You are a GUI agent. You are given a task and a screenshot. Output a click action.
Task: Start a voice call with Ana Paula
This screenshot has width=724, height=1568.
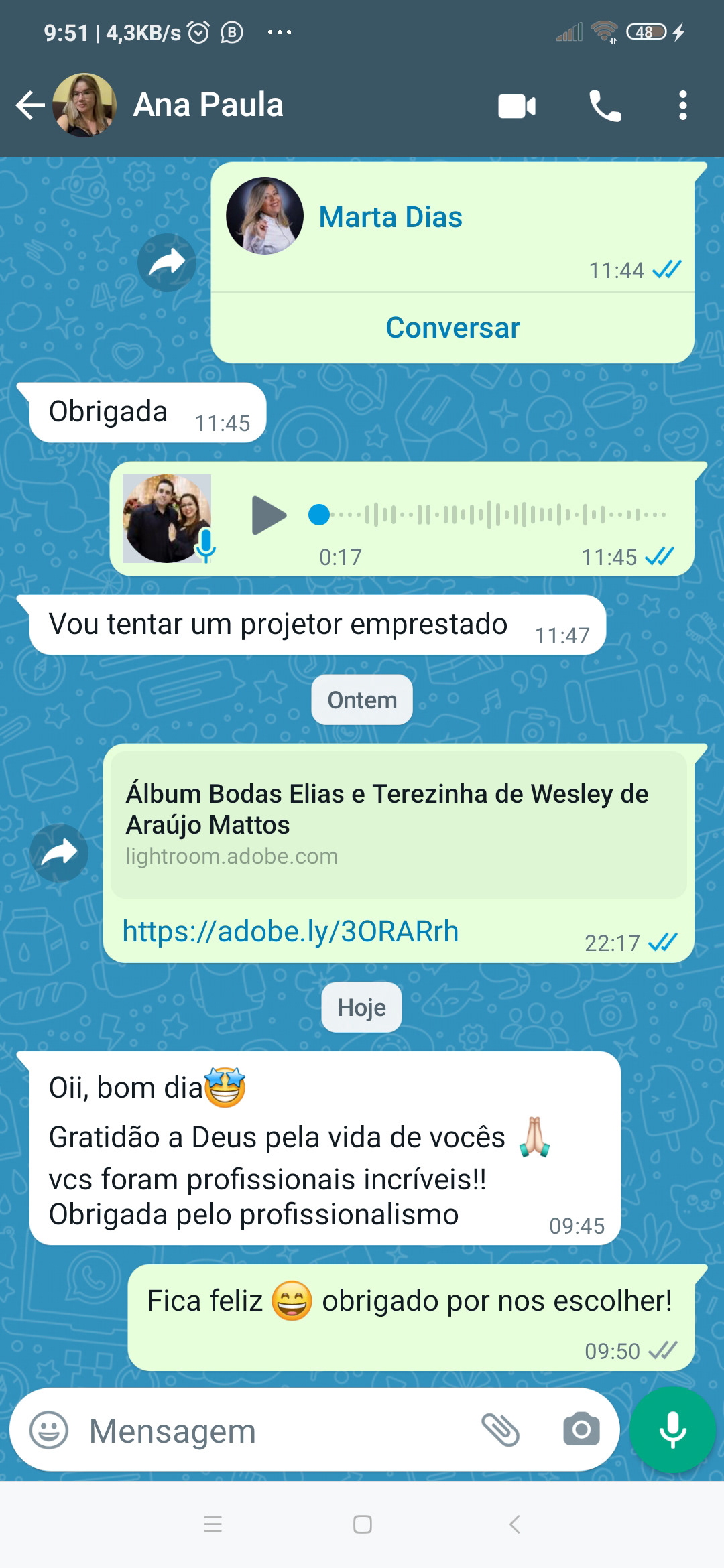[x=605, y=106]
